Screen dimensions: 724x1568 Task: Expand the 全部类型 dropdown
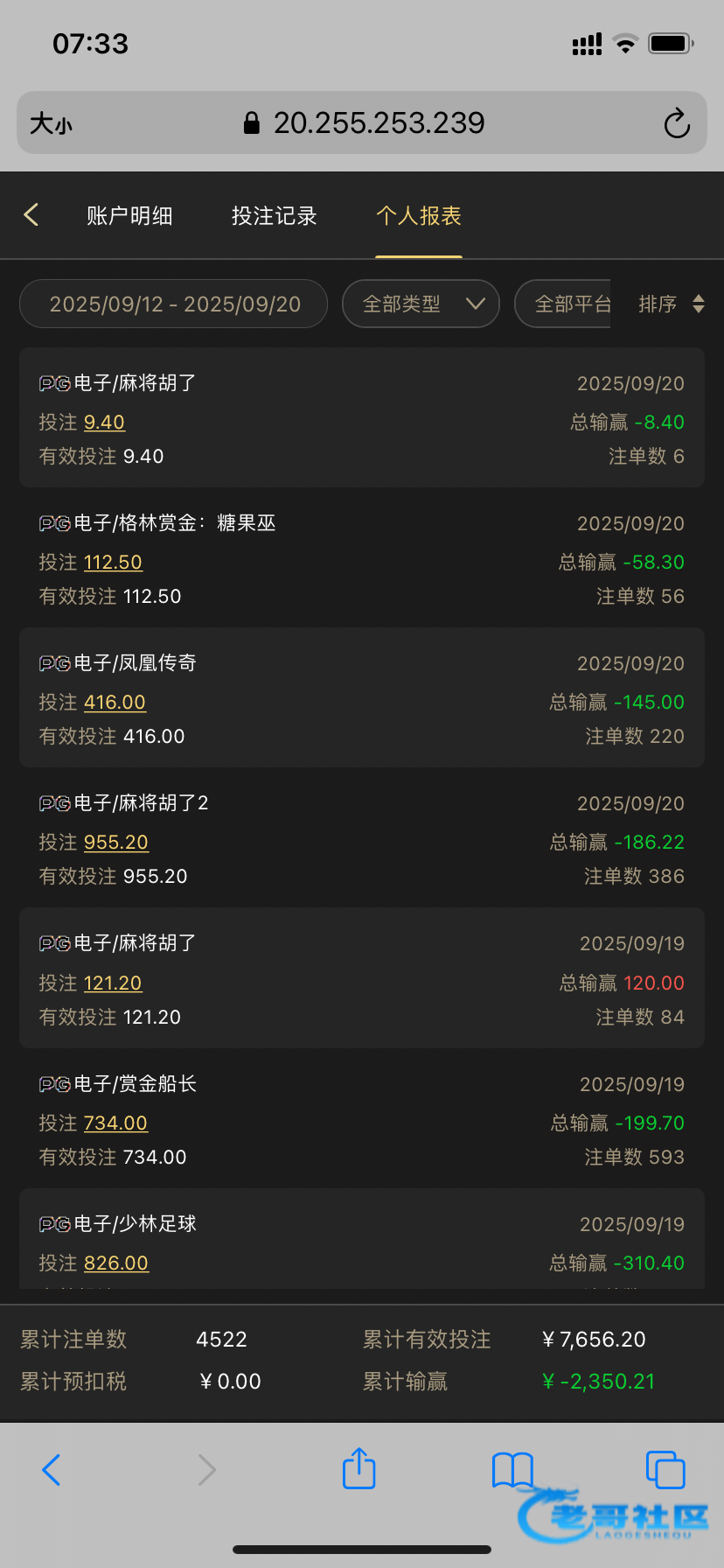coord(421,304)
